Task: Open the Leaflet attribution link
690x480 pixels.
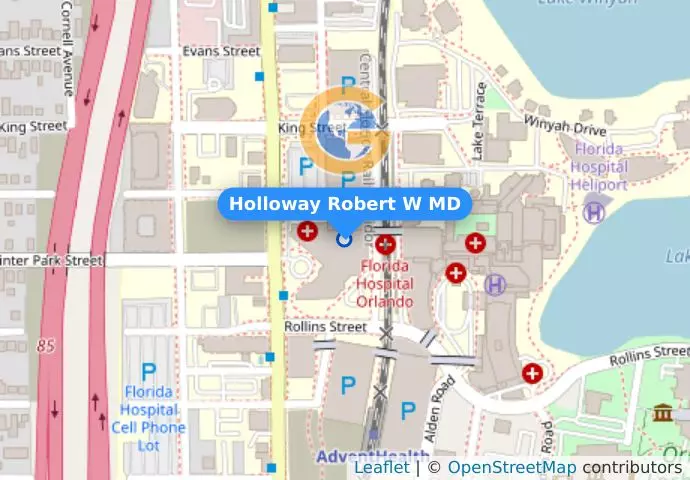Action: click(381, 468)
